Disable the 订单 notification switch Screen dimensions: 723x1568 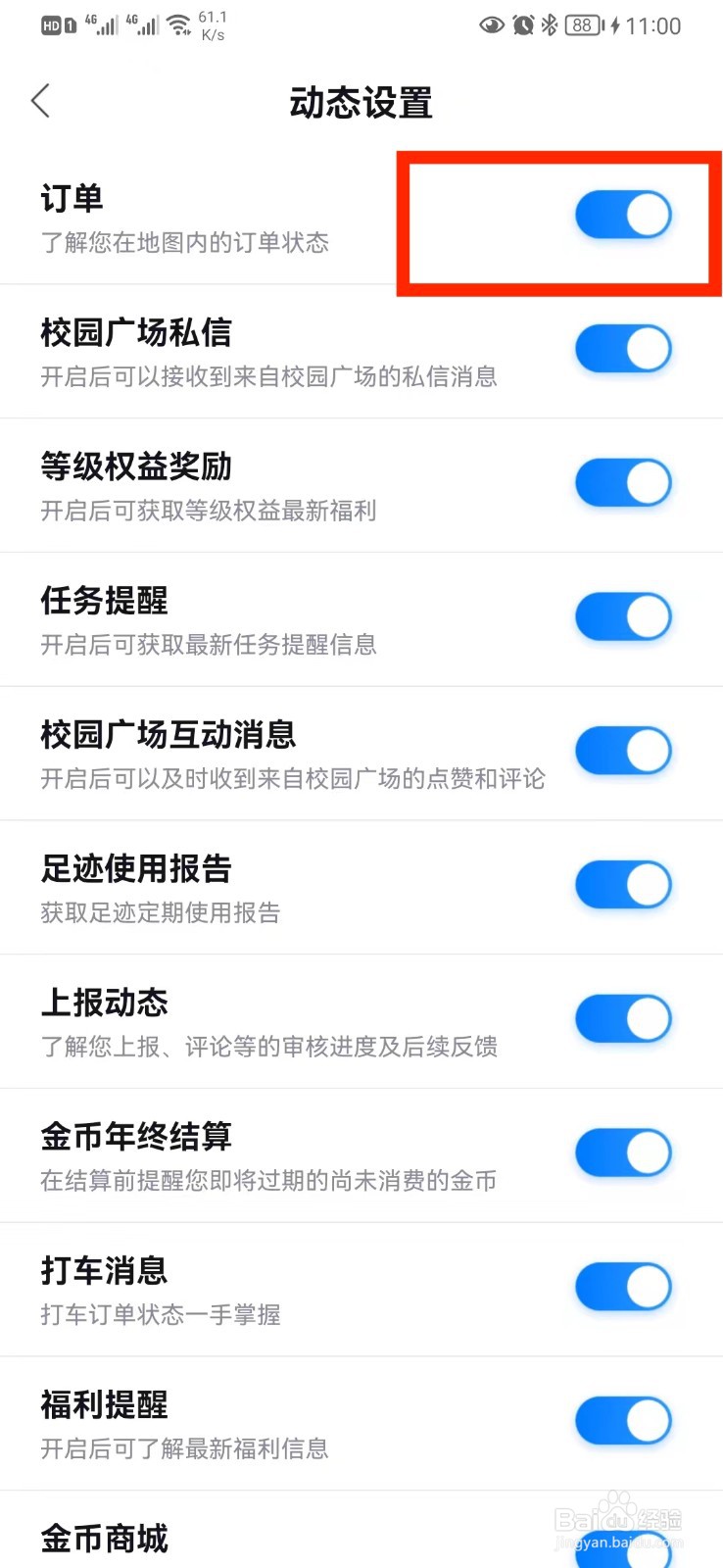pyautogui.click(x=622, y=215)
